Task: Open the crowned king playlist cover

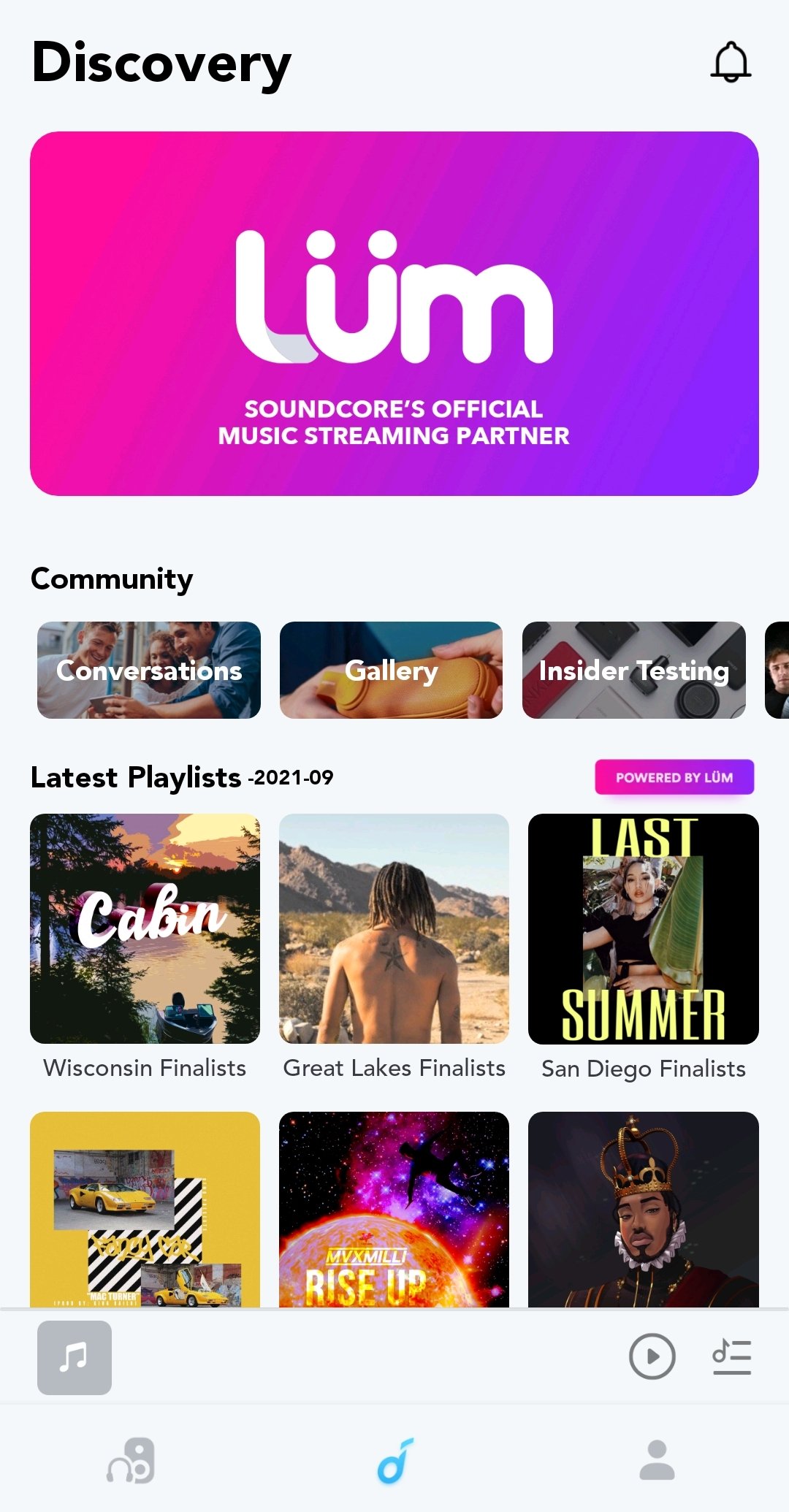Action: click(x=644, y=1210)
